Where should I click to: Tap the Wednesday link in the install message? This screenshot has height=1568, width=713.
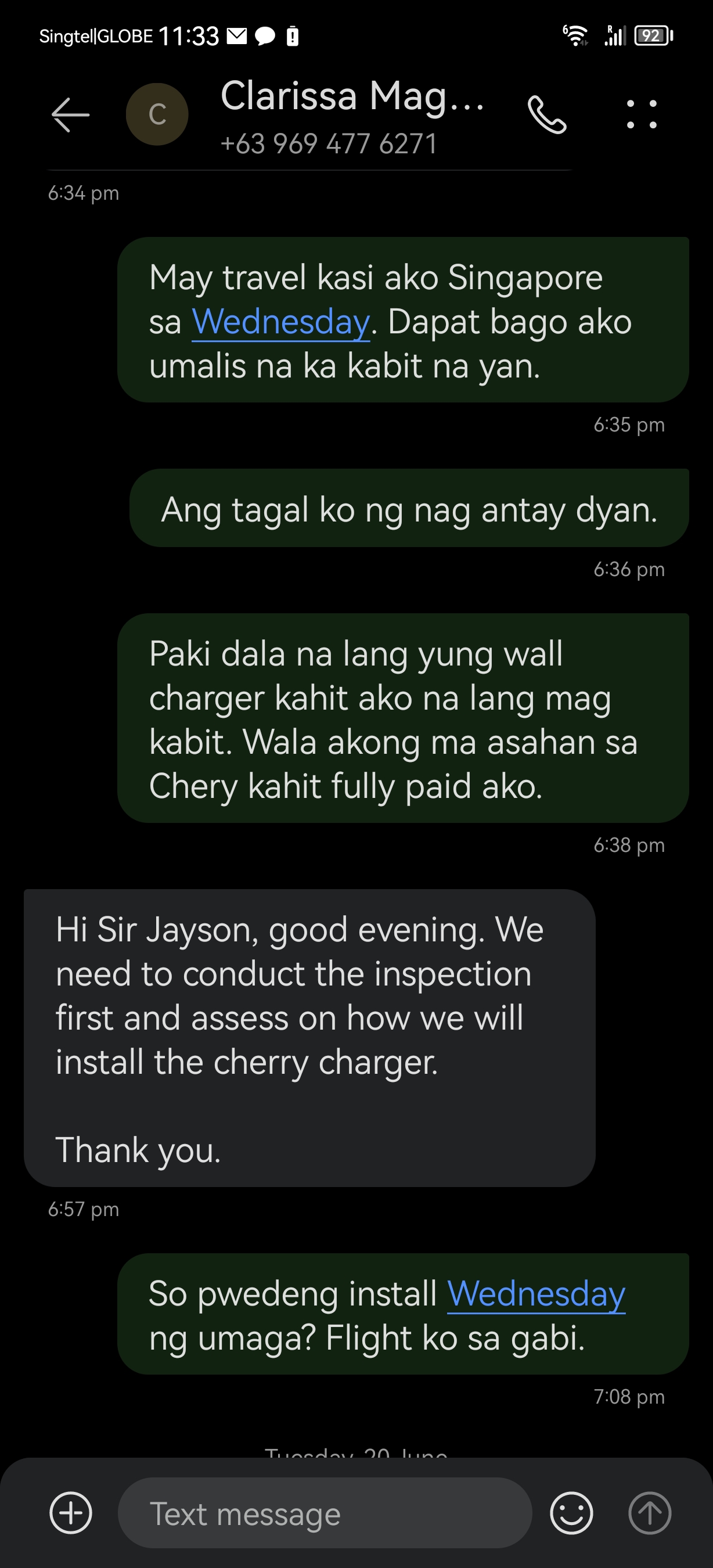coord(536,1294)
